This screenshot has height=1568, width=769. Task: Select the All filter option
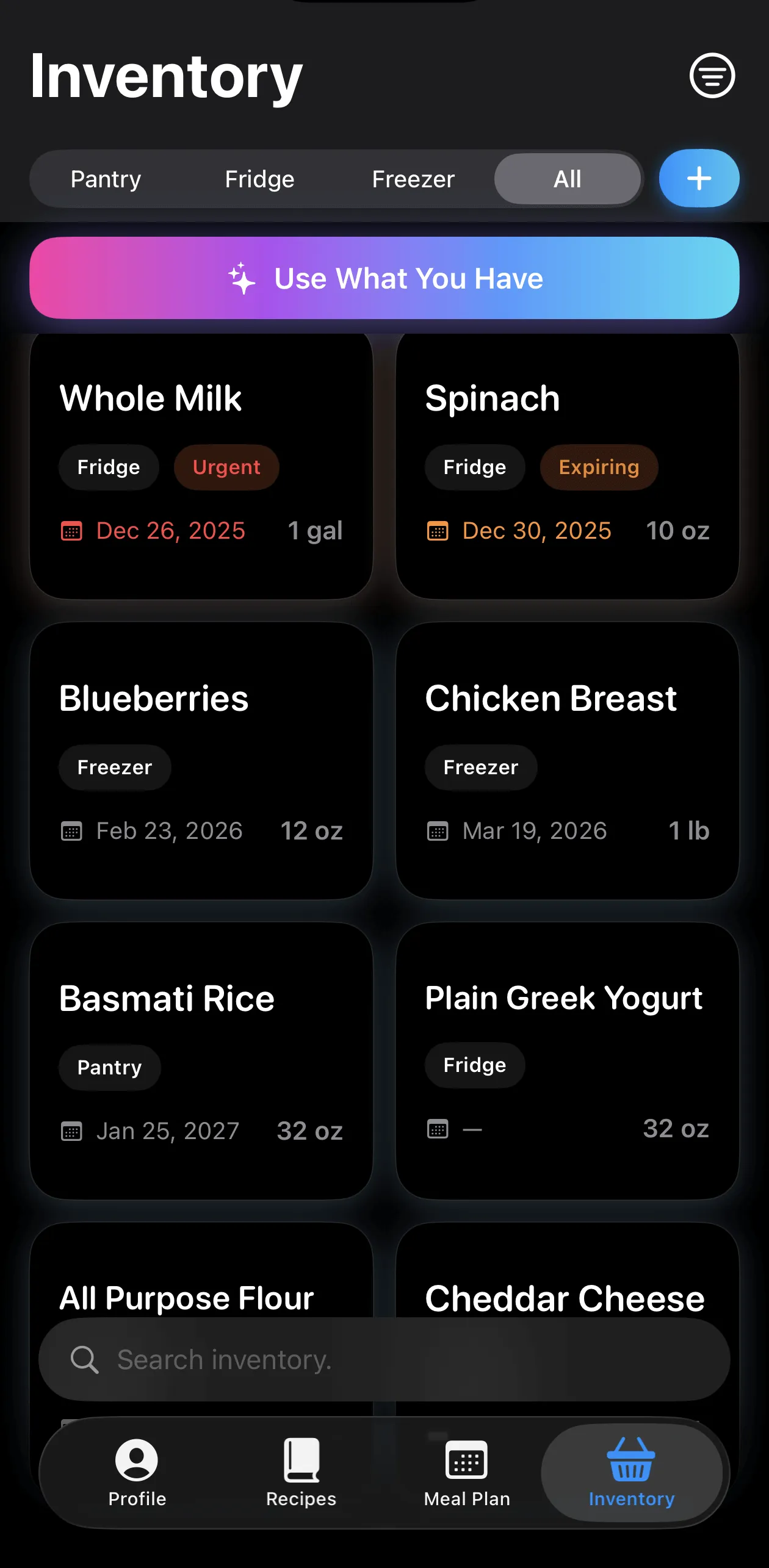point(567,178)
